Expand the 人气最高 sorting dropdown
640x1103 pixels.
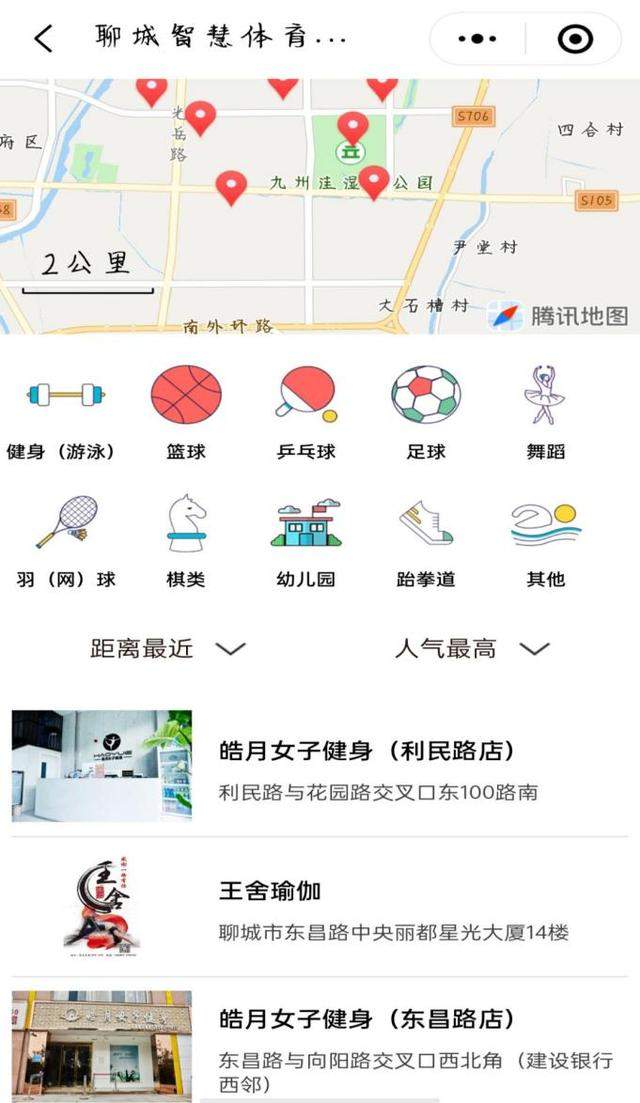pyautogui.click(x=471, y=648)
